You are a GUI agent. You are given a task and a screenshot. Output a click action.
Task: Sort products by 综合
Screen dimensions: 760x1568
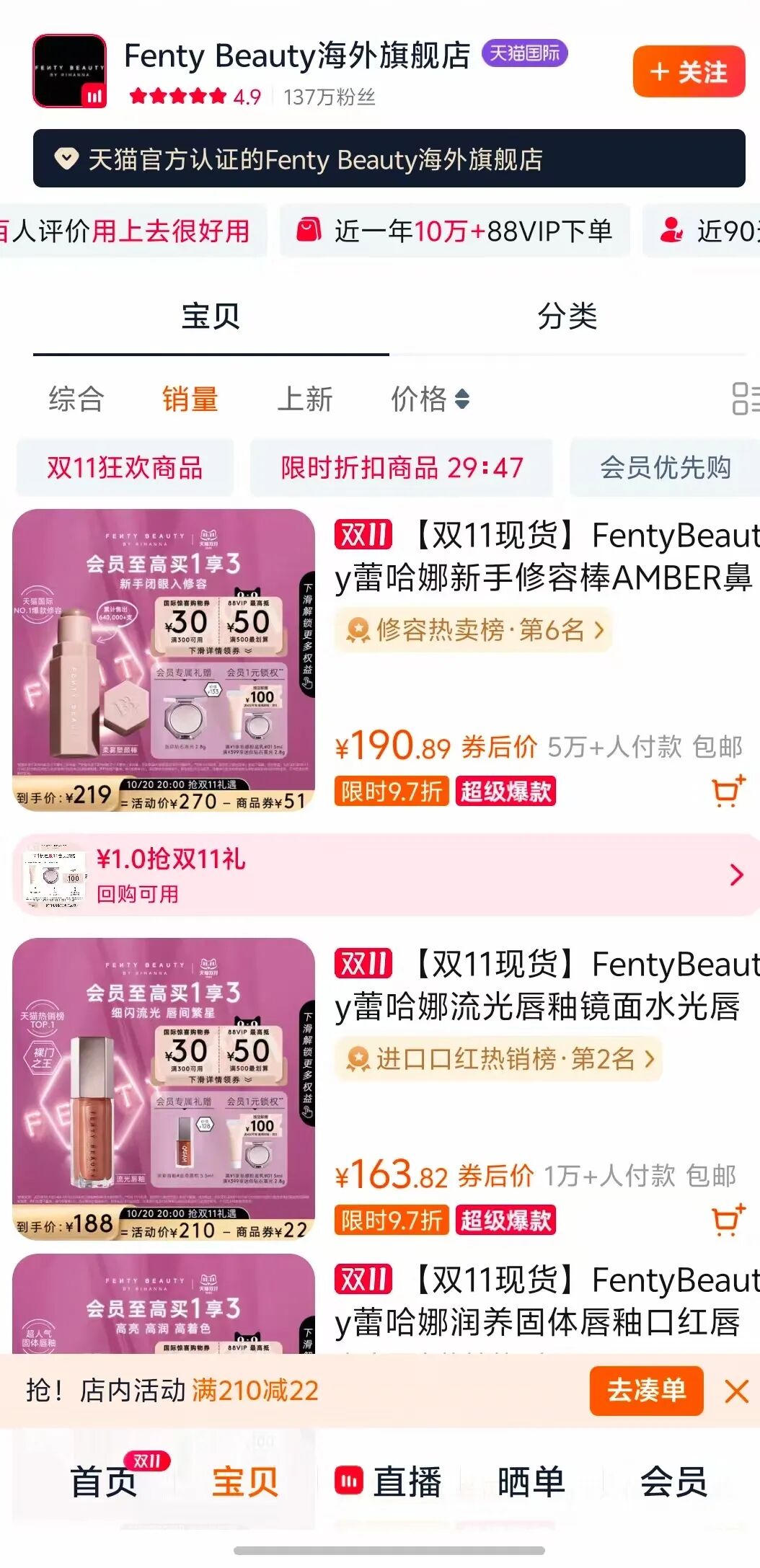pos(76,399)
